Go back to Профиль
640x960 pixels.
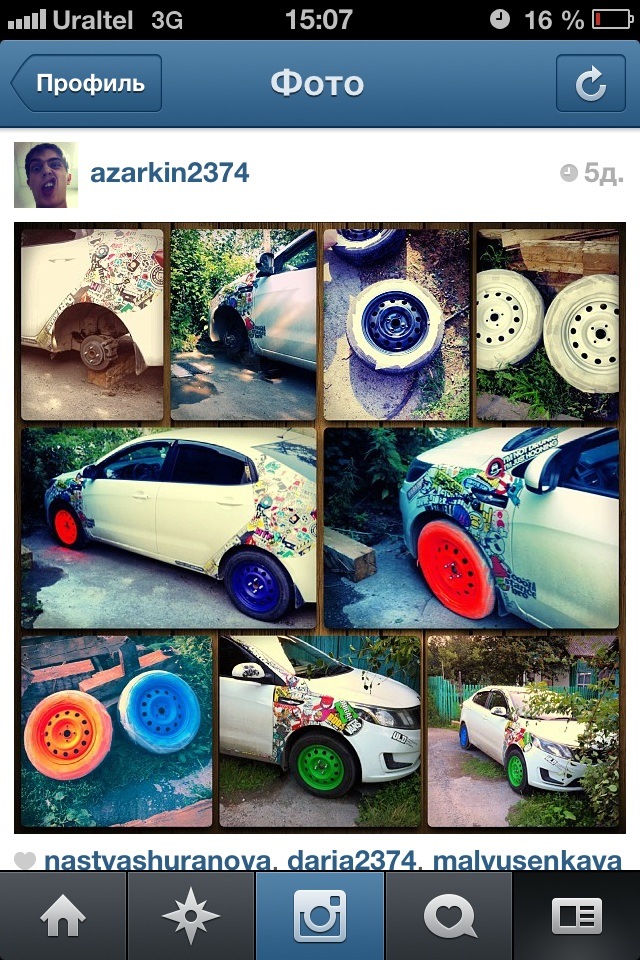point(86,84)
